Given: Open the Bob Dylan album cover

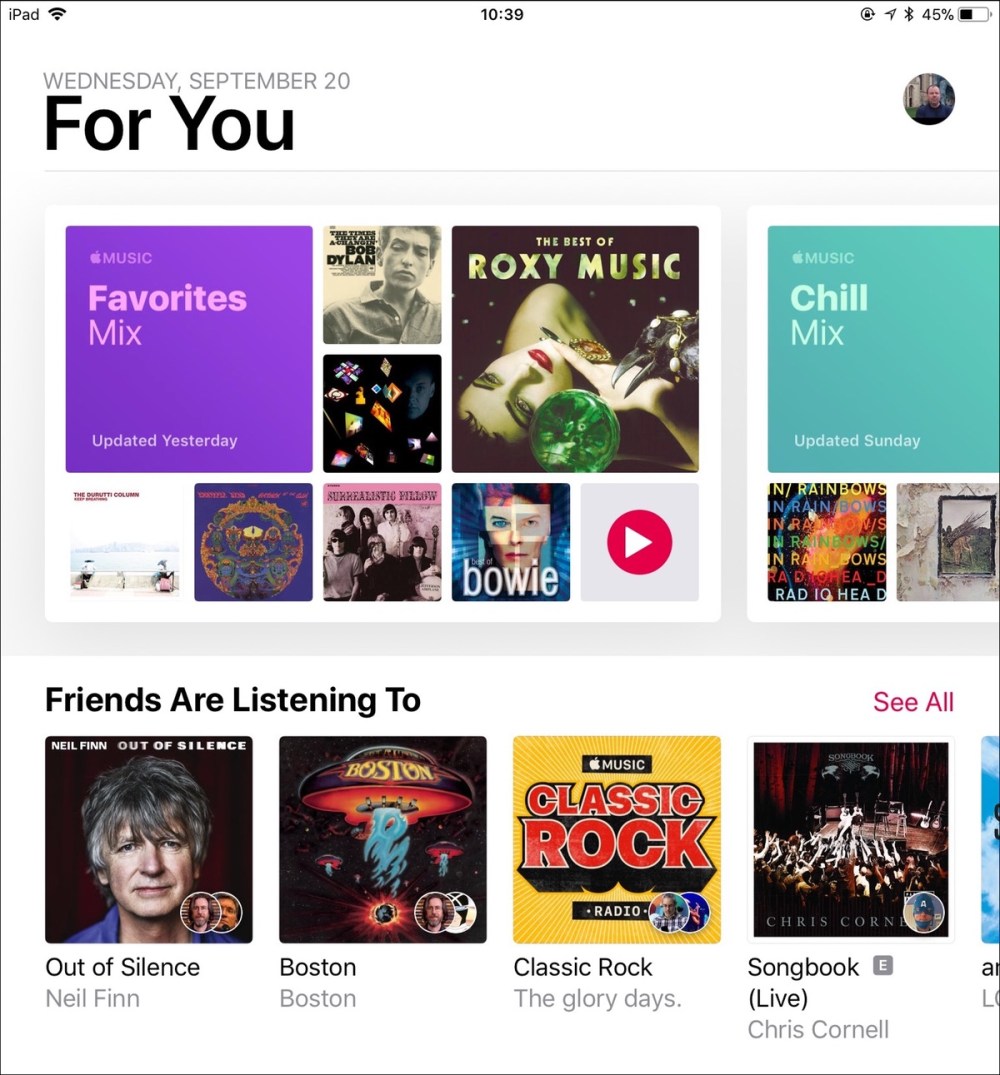Looking at the screenshot, I should (x=382, y=285).
